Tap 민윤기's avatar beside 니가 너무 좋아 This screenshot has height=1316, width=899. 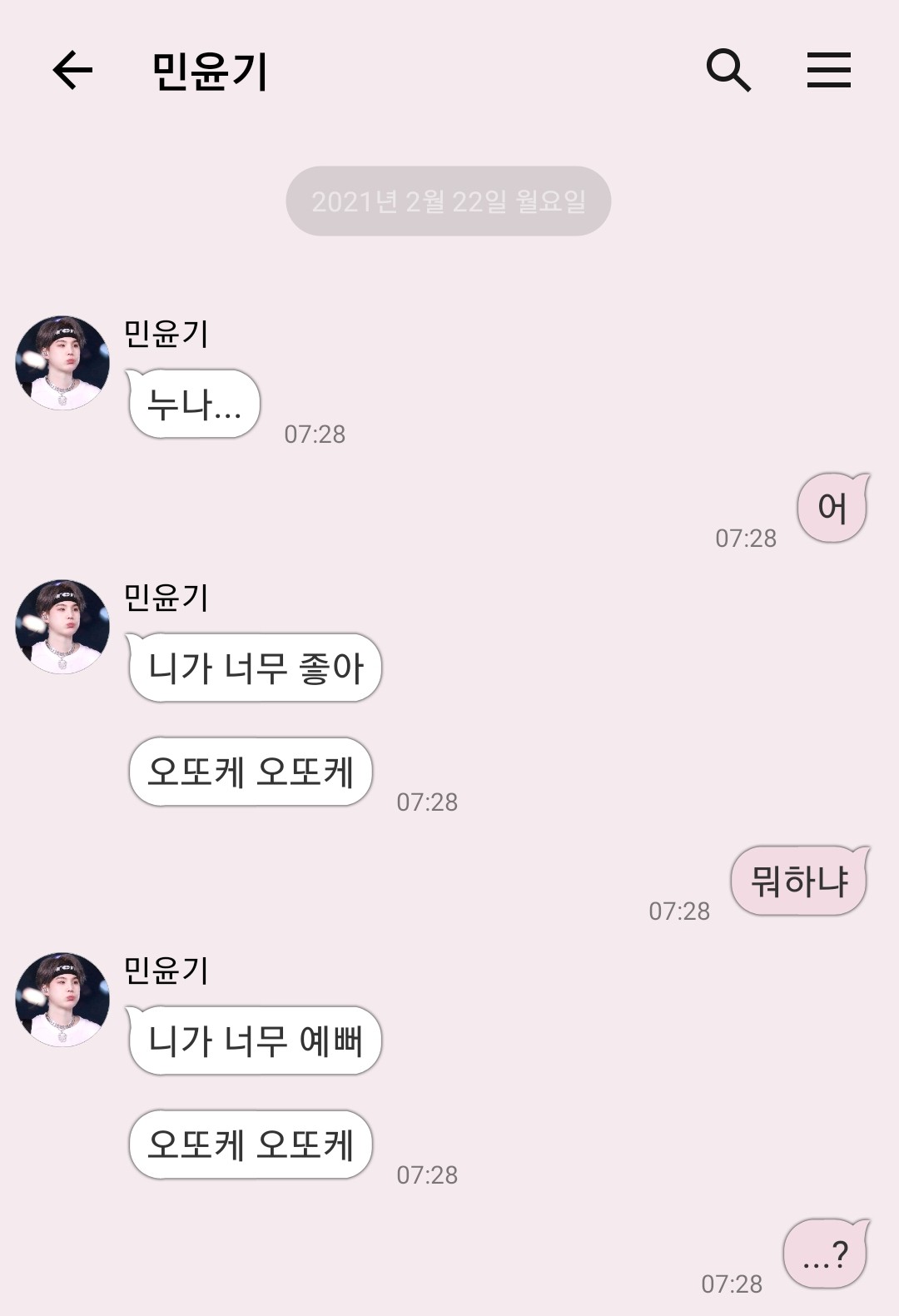(x=62, y=627)
